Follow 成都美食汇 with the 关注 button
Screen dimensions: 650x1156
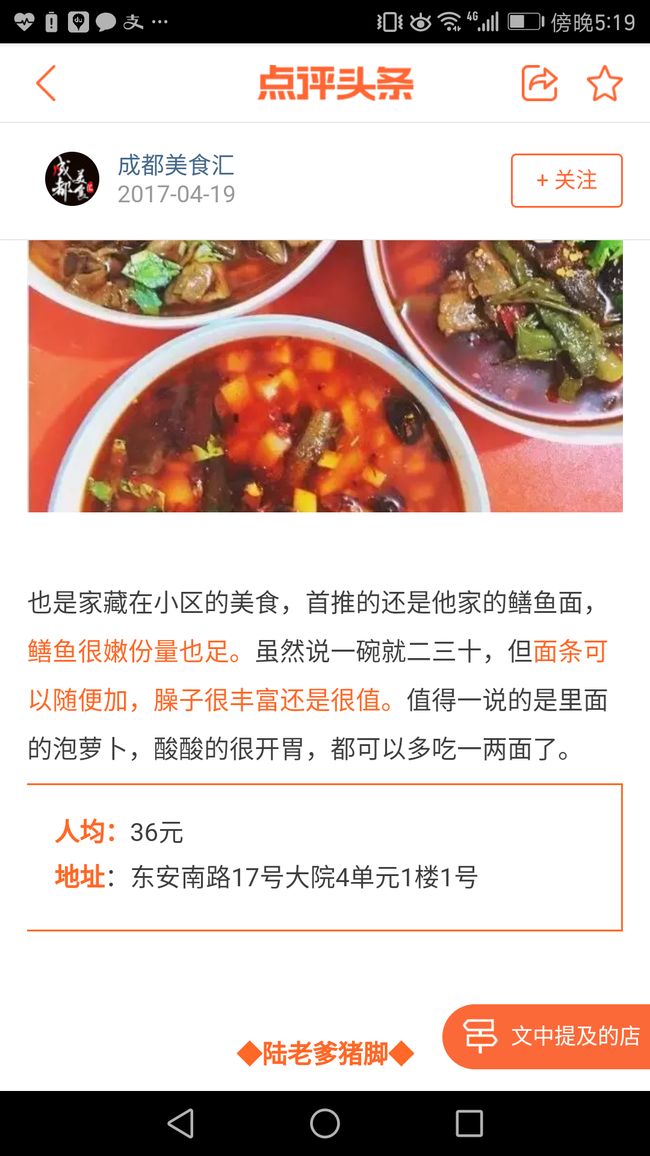pos(567,181)
